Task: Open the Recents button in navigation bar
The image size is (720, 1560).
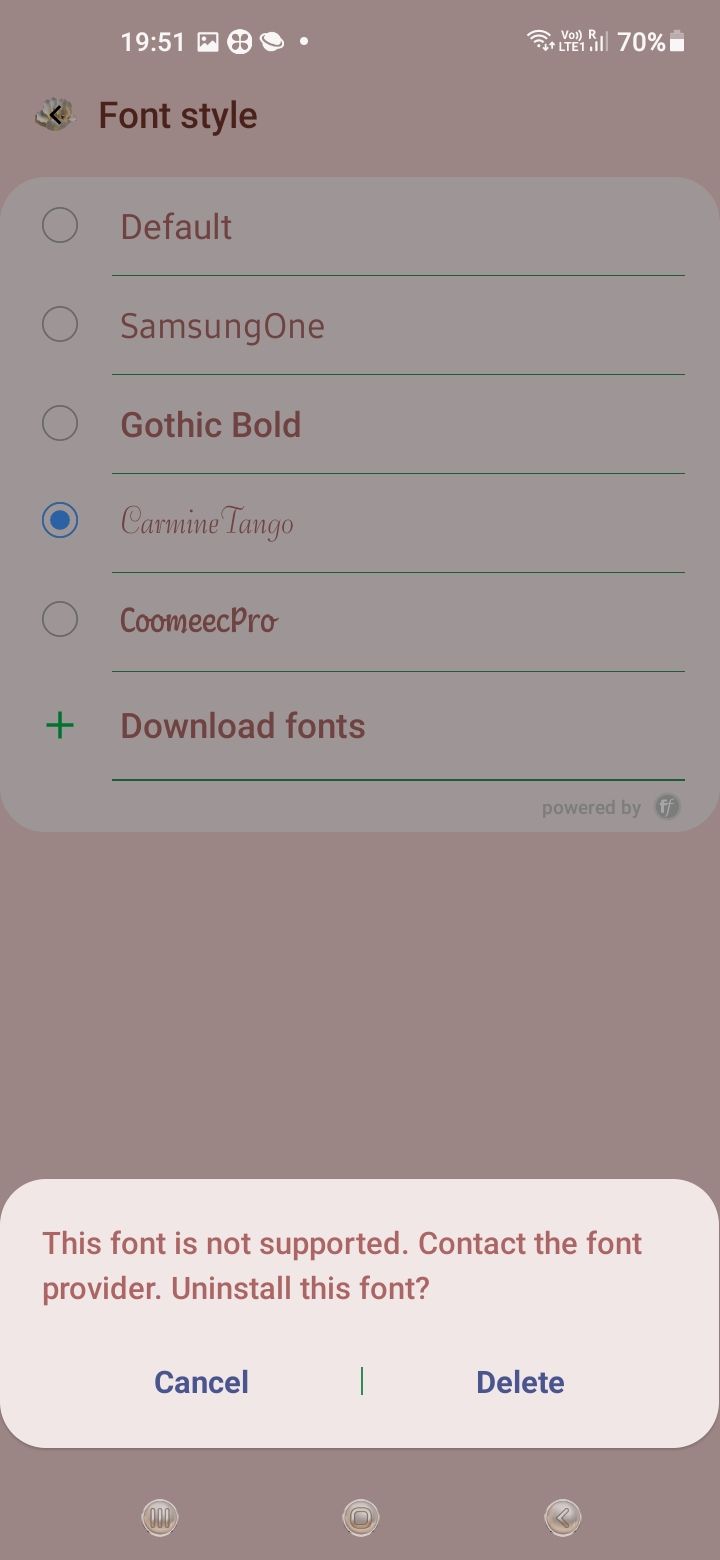Action: pyautogui.click(x=159, y=1517)
